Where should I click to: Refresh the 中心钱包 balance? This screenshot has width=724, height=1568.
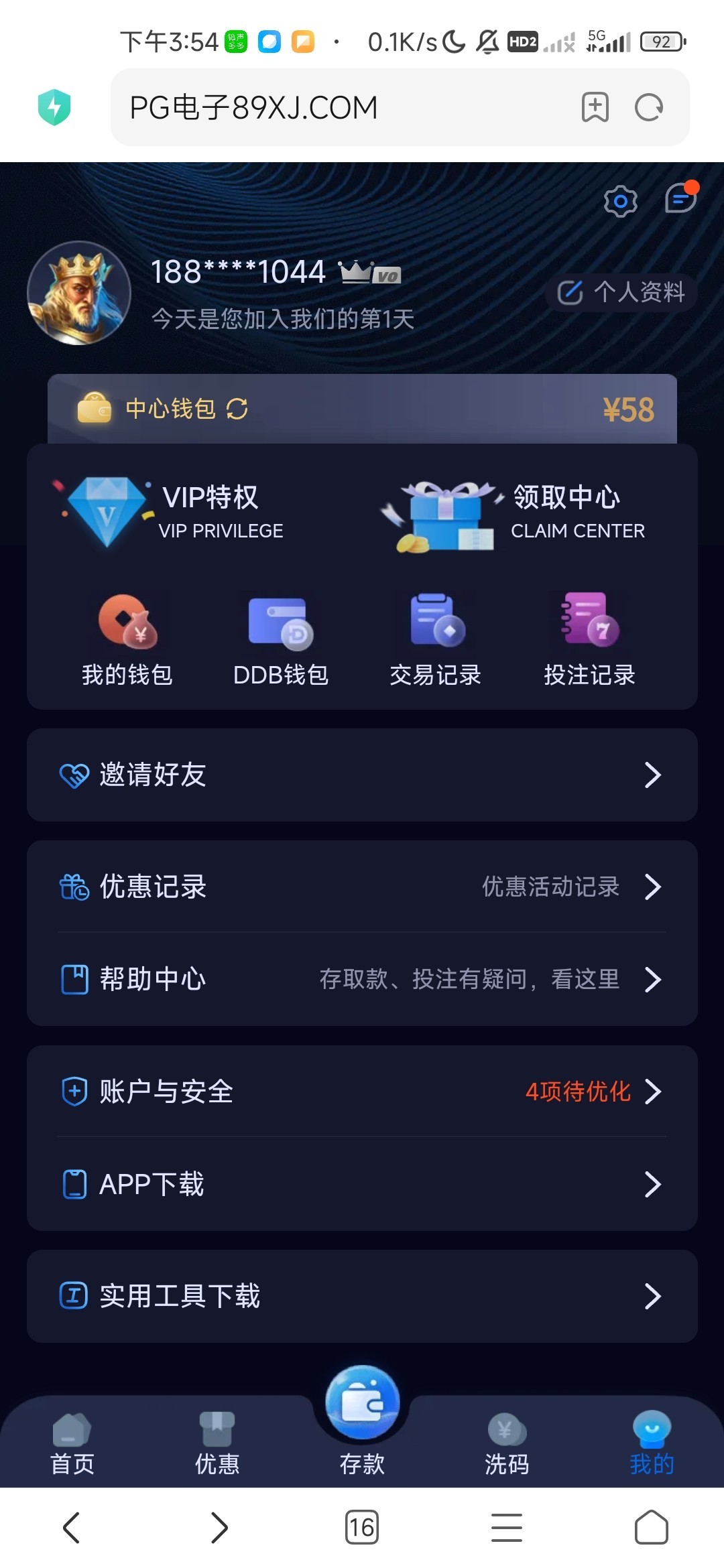[238, 409]
